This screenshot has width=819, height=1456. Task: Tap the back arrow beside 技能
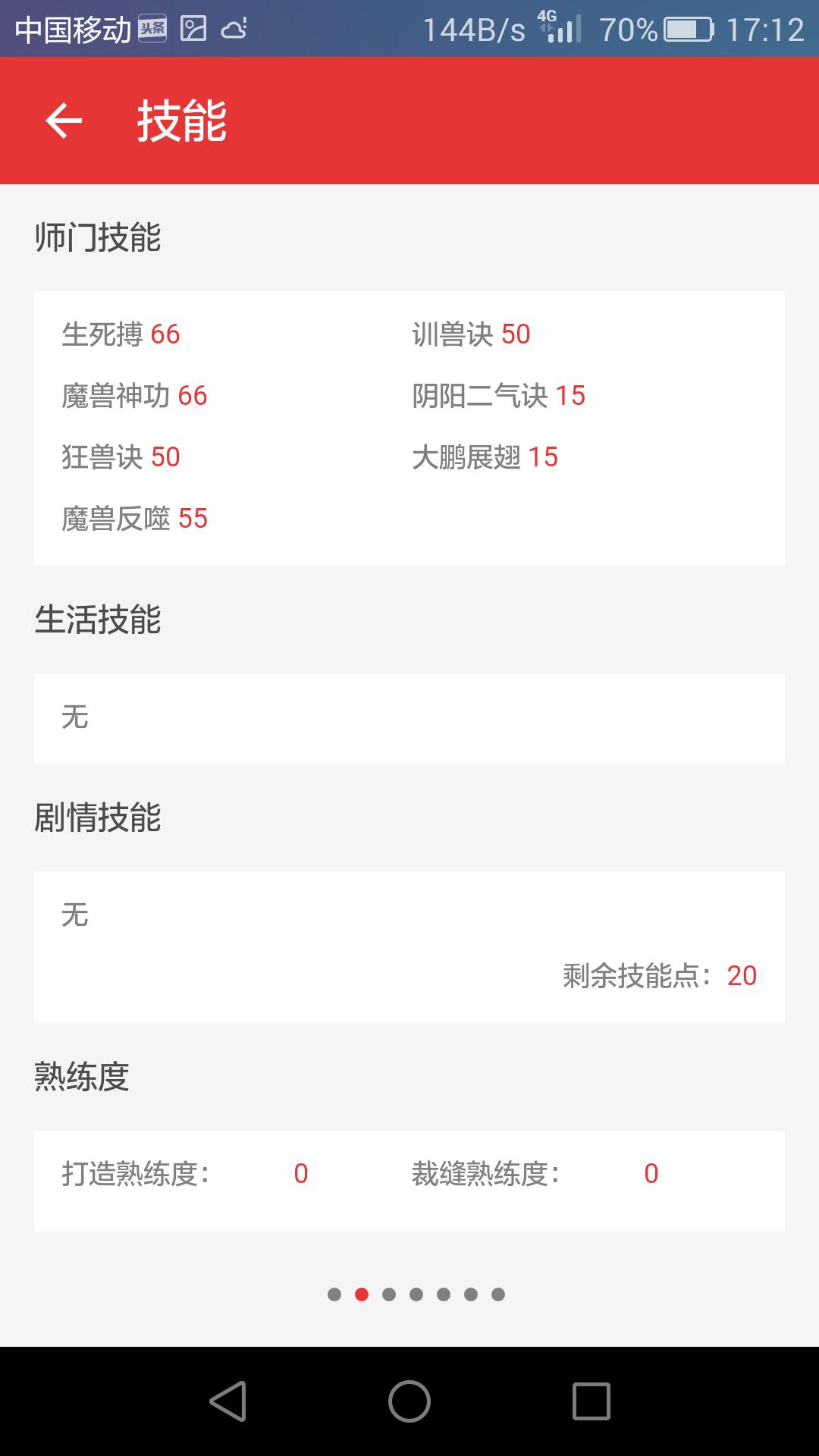pyautogui.click(x=64, y=121)
